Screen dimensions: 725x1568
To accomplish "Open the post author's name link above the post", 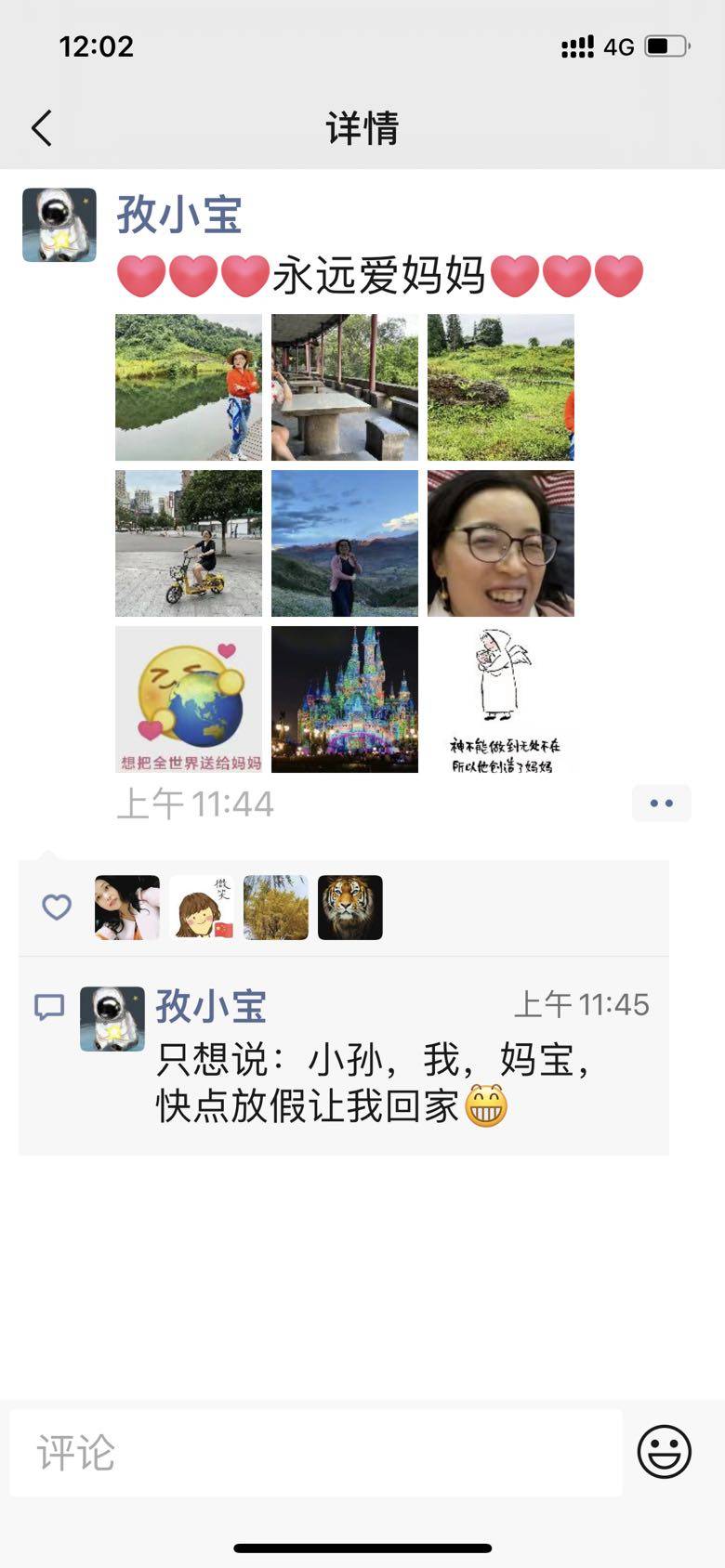I will [x=179, y=215].
